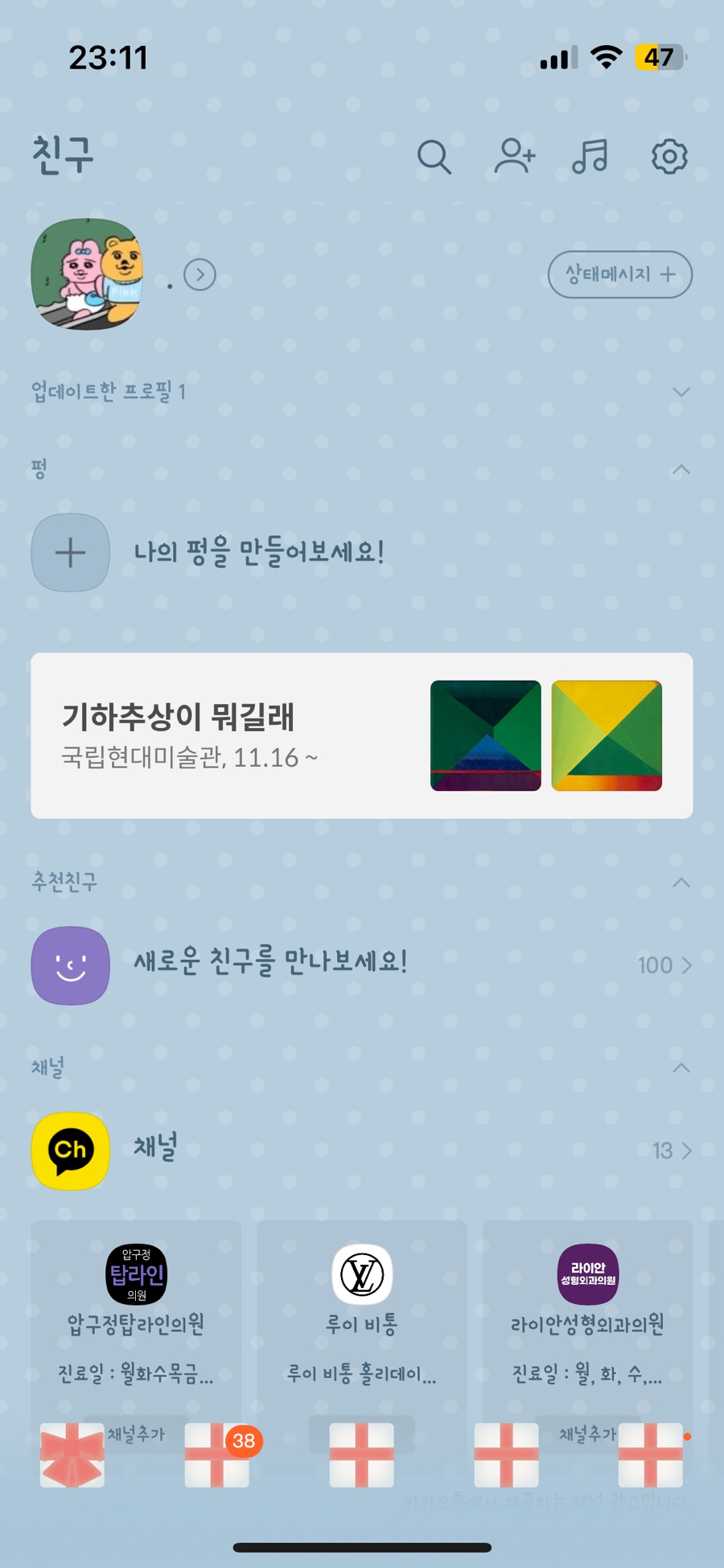Open the 압구정탑라인의원 channel card
Image resolution: width=724 pixels, height=1568 pixels.
pos(136,1311)
